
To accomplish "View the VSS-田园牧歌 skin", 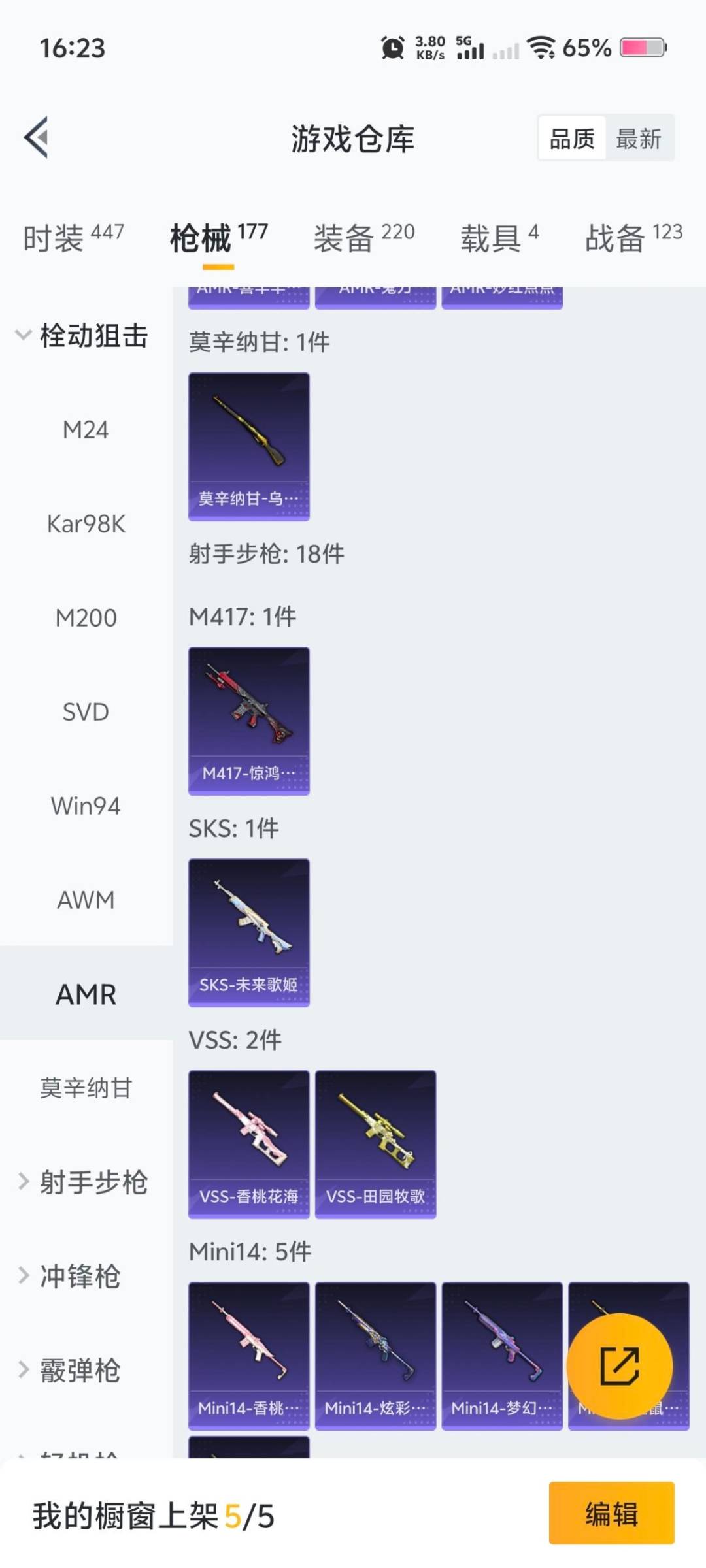I will click(375, 1144).
